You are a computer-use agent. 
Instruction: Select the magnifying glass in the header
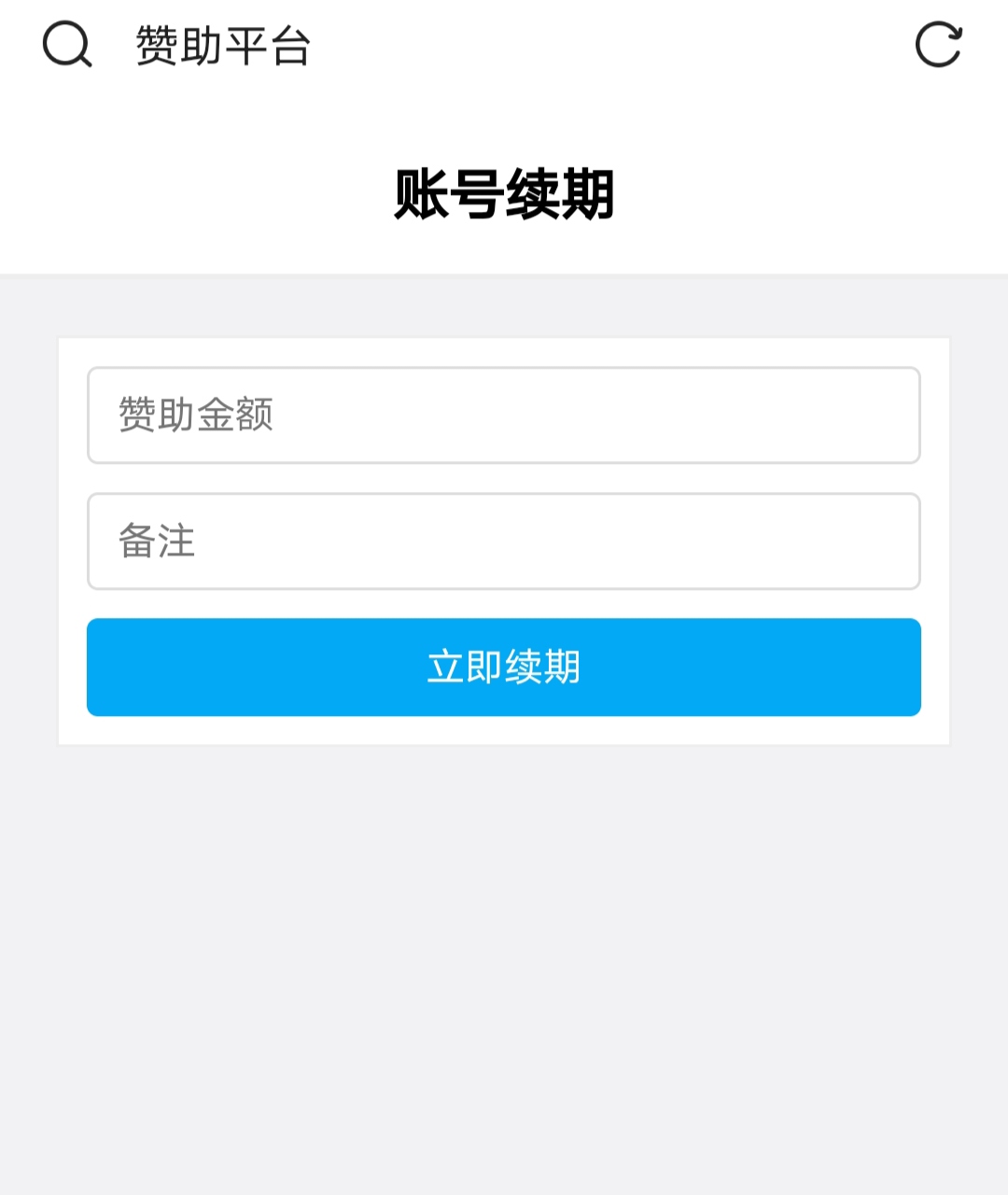pos(65,43)
